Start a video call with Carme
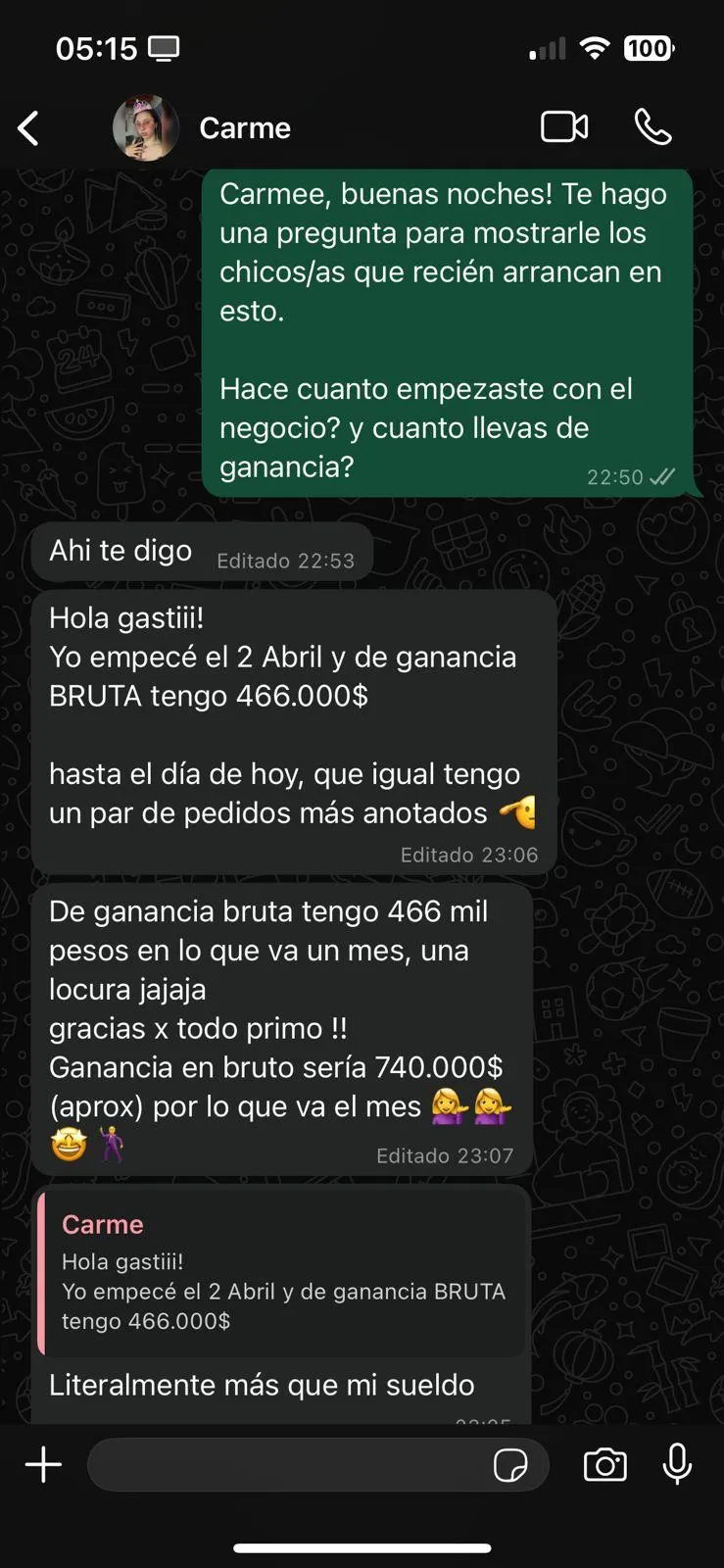 [x=564, y=127]
